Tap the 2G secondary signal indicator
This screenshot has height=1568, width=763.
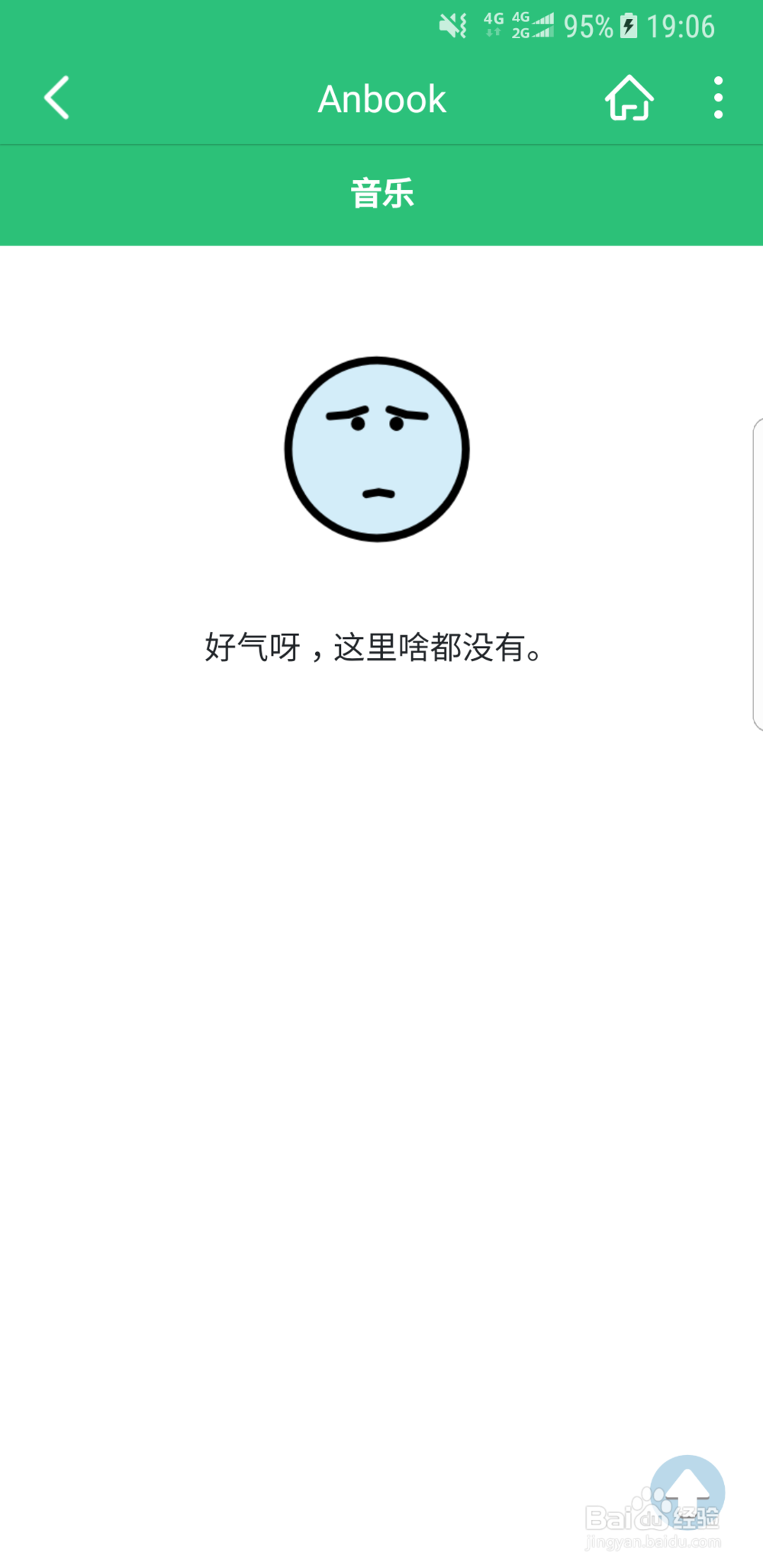coord(521,34)
